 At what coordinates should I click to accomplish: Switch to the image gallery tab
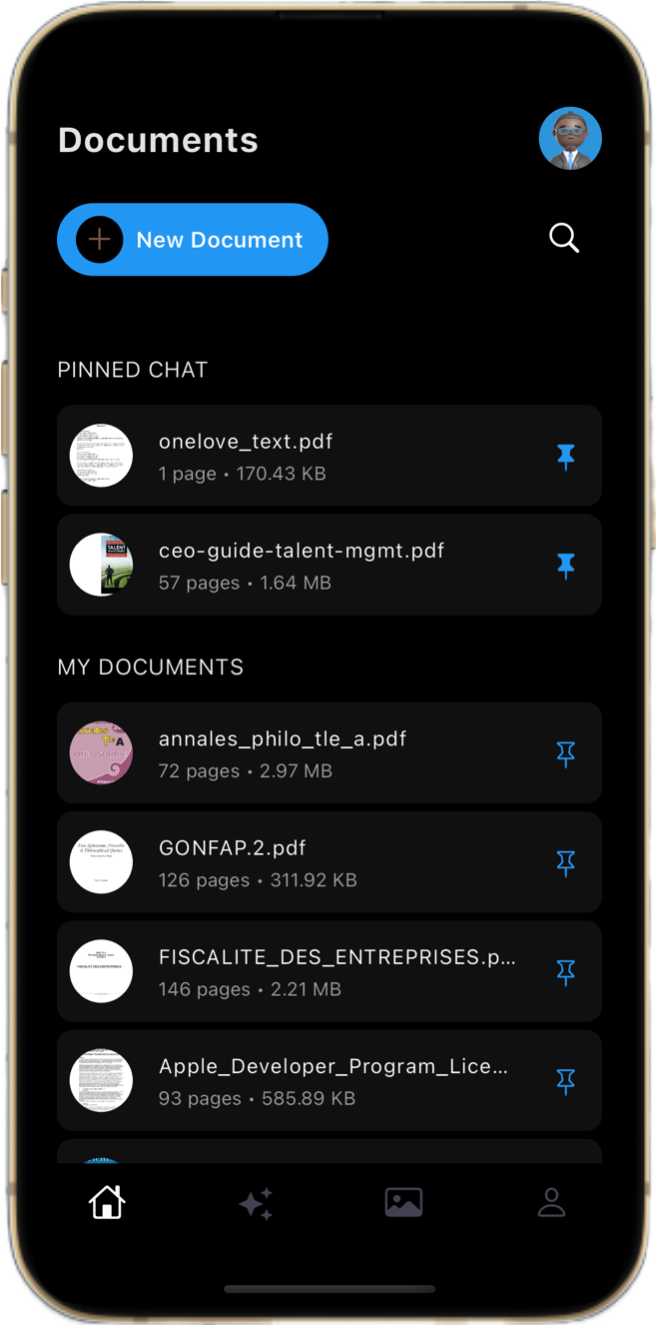coord(403,1202)
